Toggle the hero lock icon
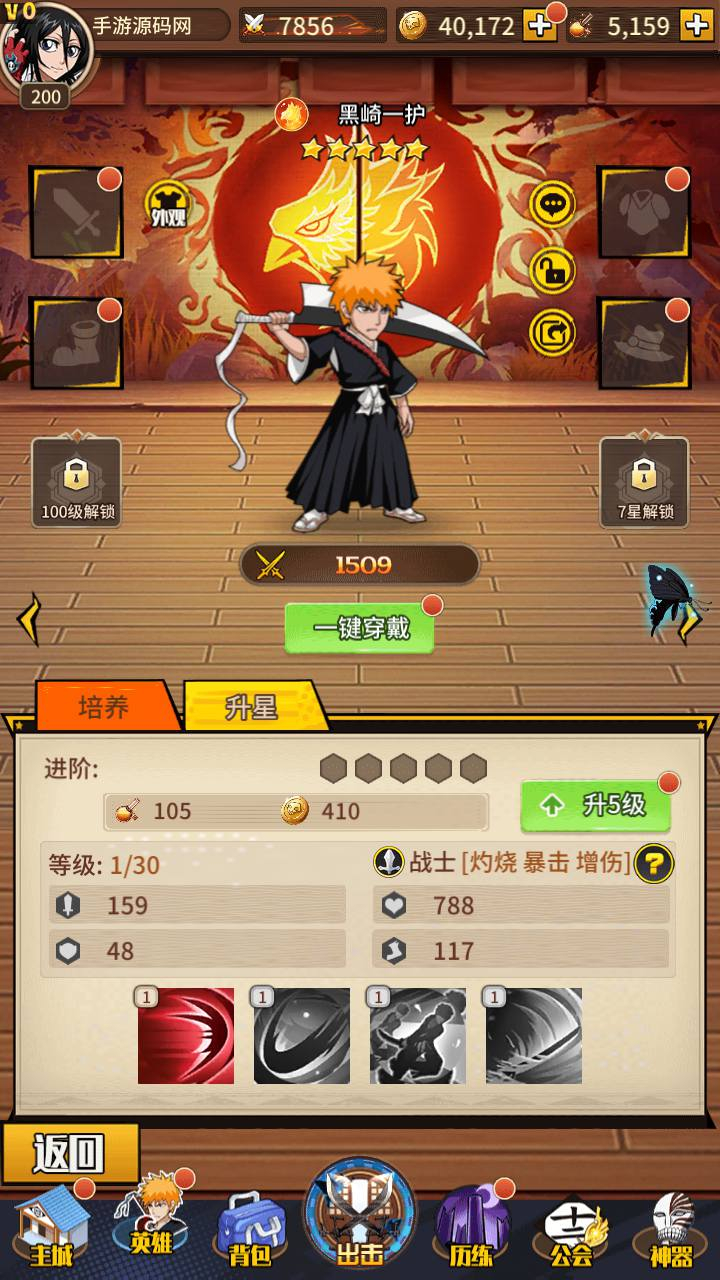The height and width of the screenshot is (1280, 720). (x=552, y=270)
